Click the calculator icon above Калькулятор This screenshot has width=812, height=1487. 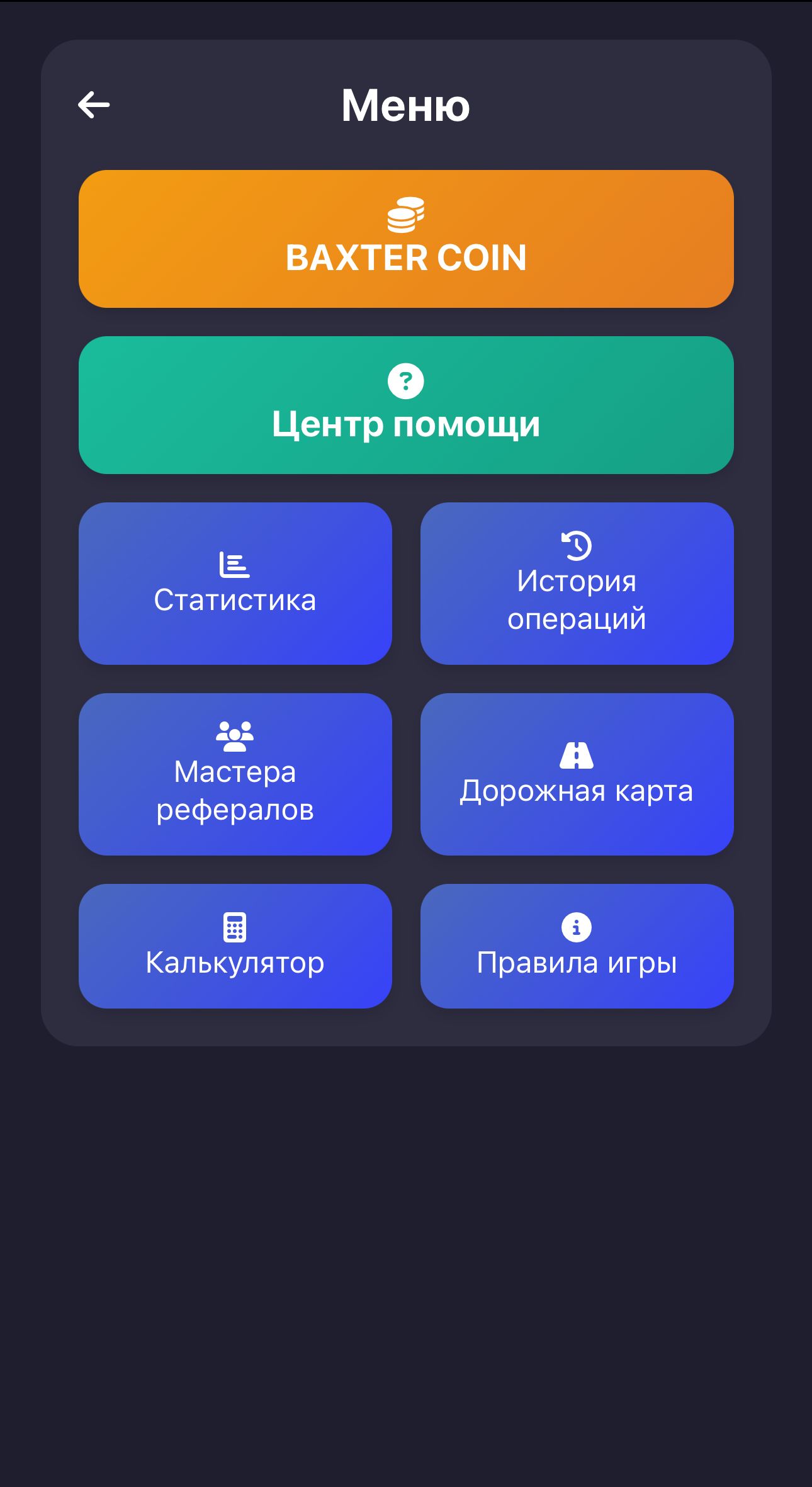point(235,927)
